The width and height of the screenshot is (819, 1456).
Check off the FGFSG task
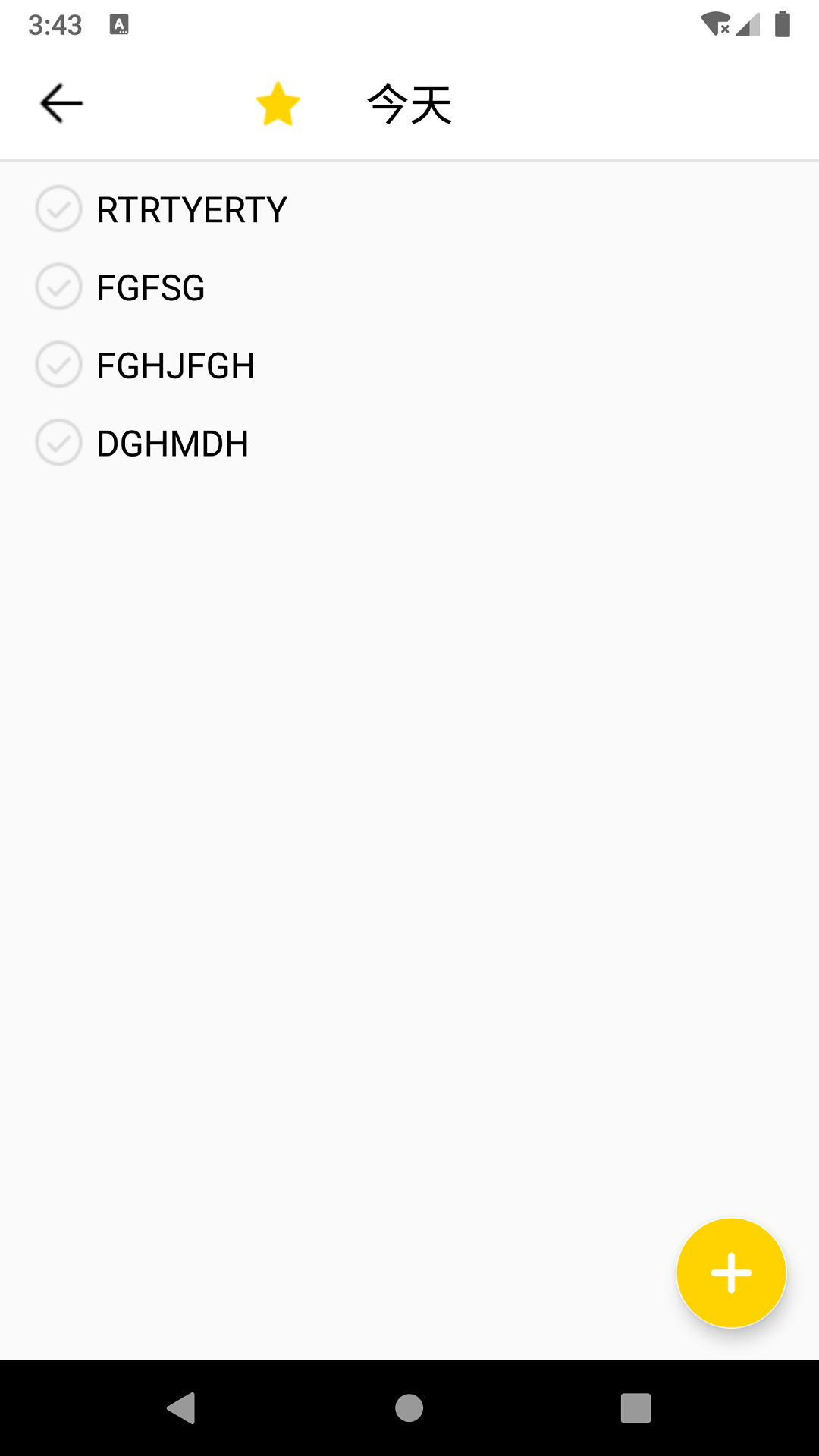(58, 287)
